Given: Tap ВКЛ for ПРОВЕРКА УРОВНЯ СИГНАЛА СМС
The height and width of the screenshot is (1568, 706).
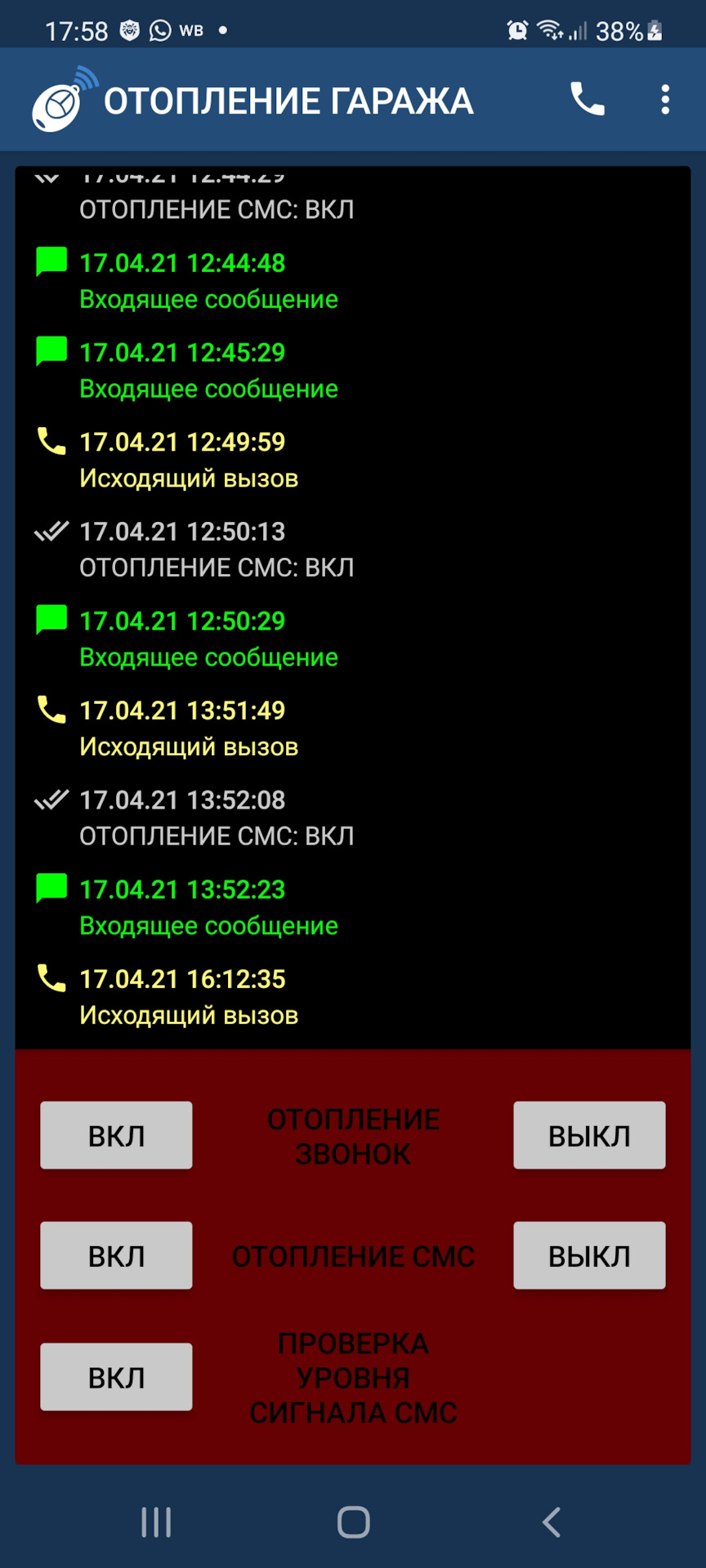Looking at the screenshot, I should [116, 1377].
